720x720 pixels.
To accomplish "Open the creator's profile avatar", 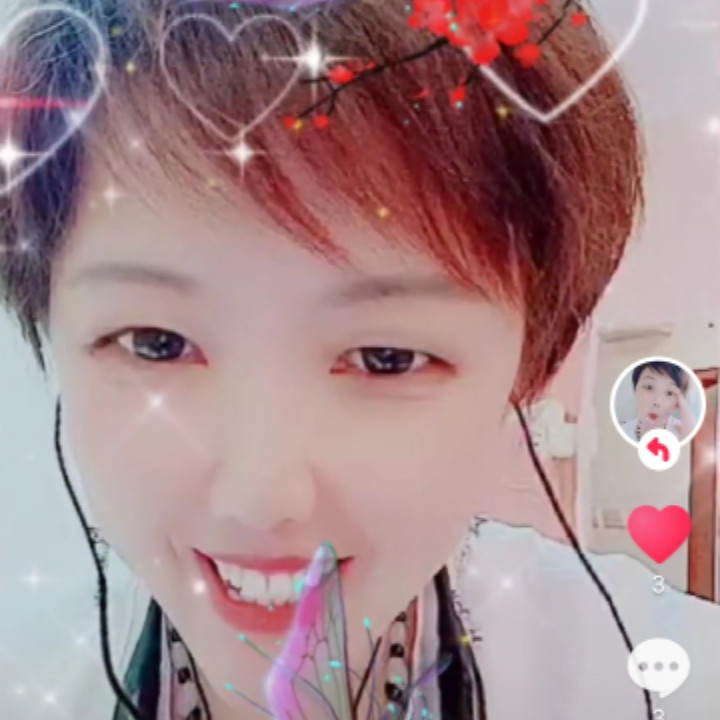I will [x=658, y=403].
